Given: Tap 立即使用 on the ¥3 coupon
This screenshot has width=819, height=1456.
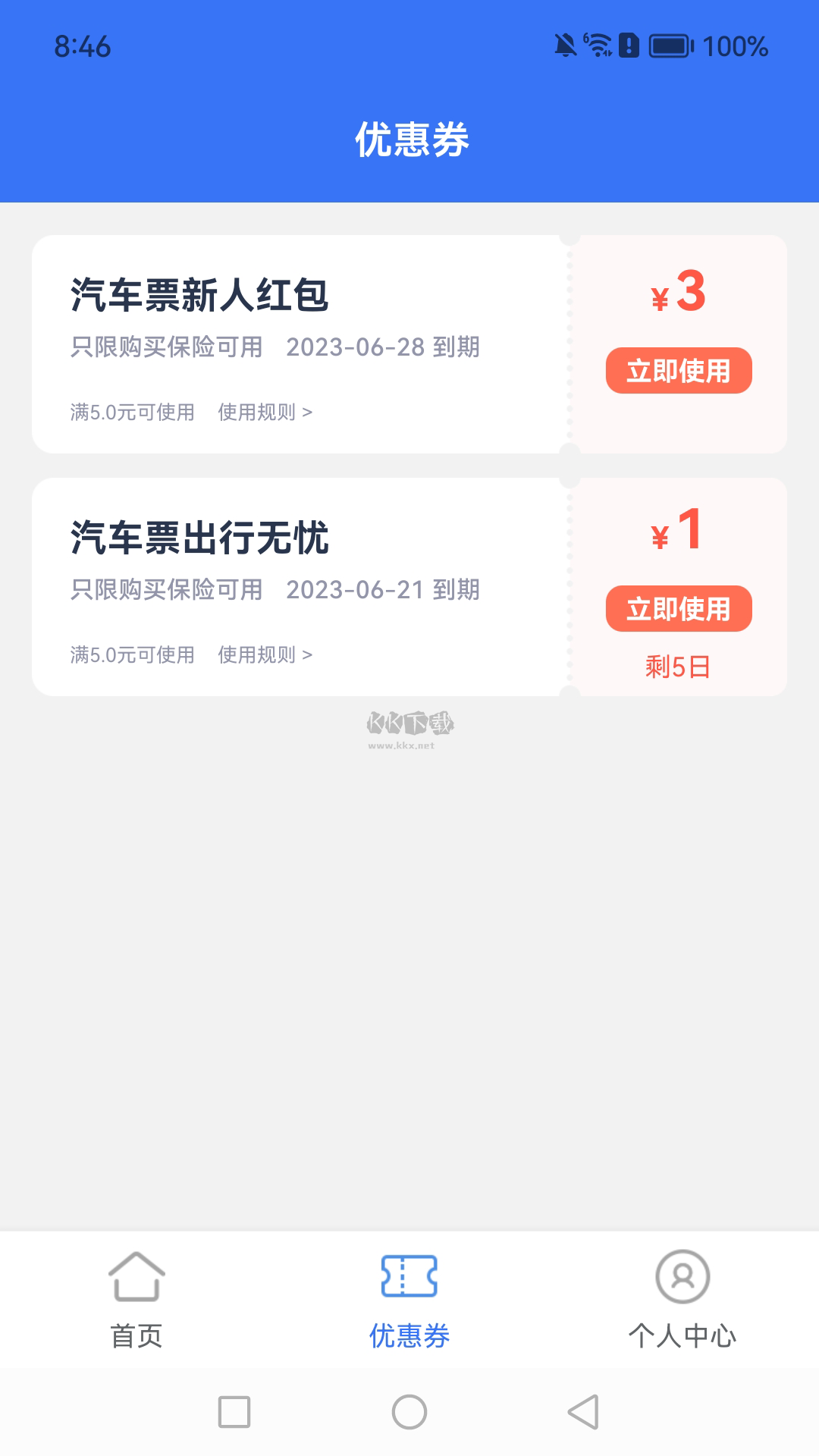Looking at the screenshot, I should click(679, 371).
